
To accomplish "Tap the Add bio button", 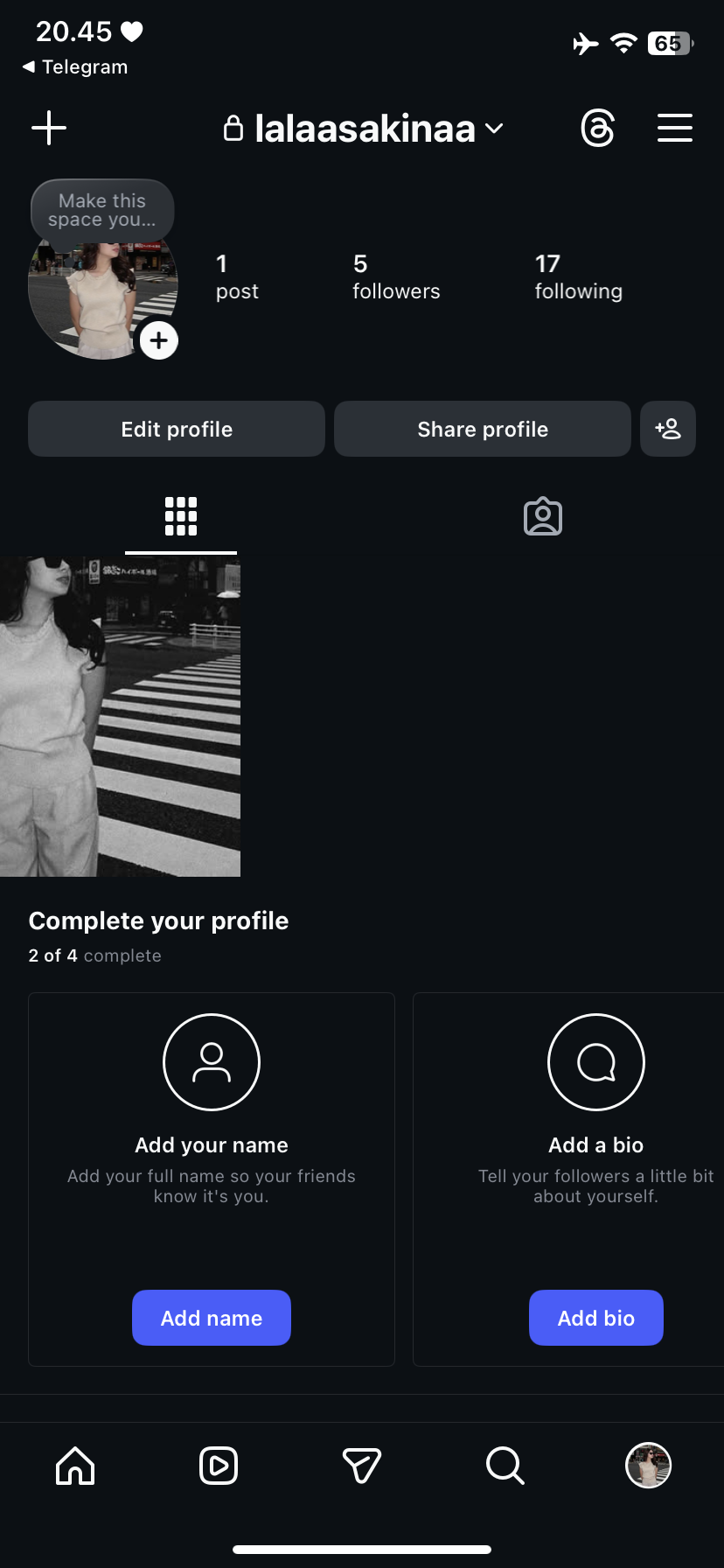I will (x=596, y=1318).
